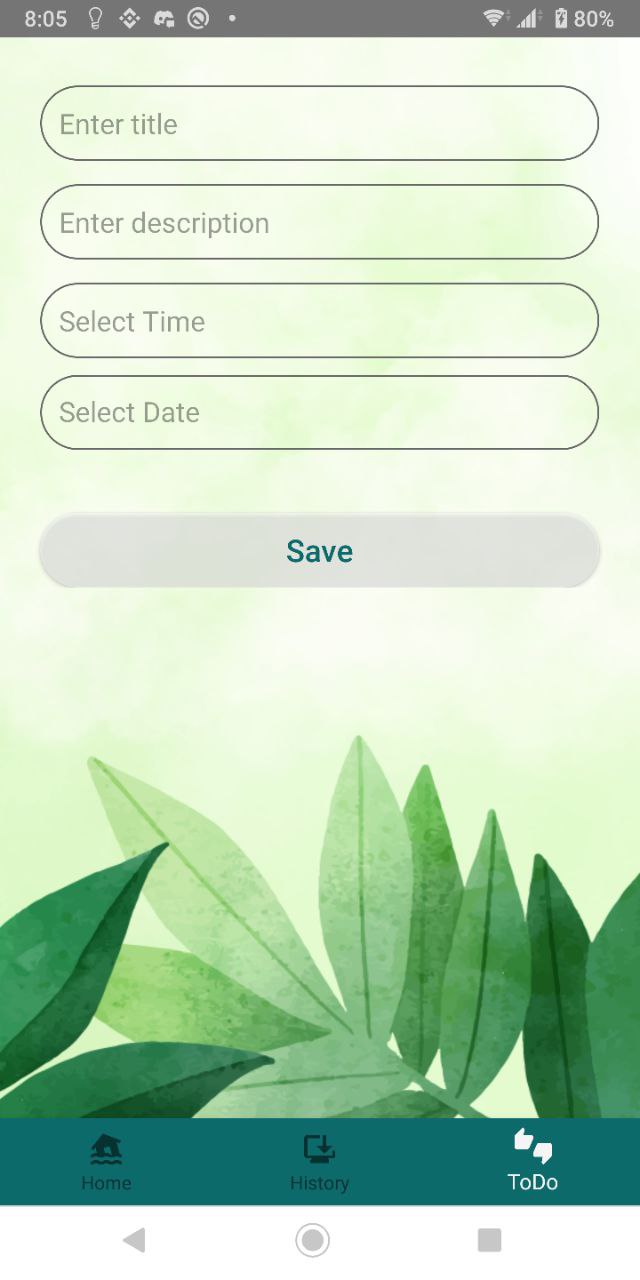Image resolution: width=640 pixels, height=1280 pixels.
Task: Go to the History tab
Action: 319,1162
